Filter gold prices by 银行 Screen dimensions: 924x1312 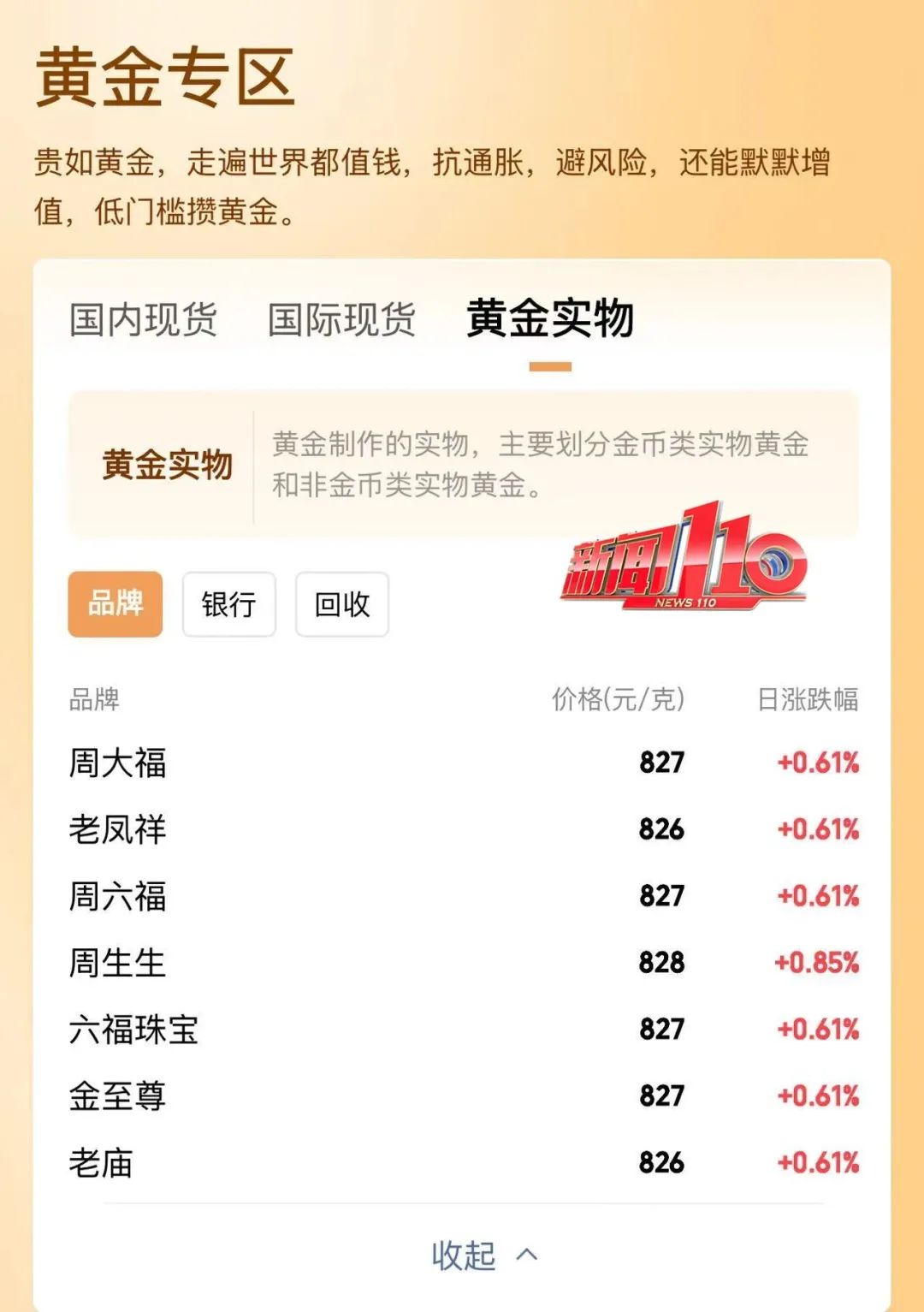tap(228, 604)
